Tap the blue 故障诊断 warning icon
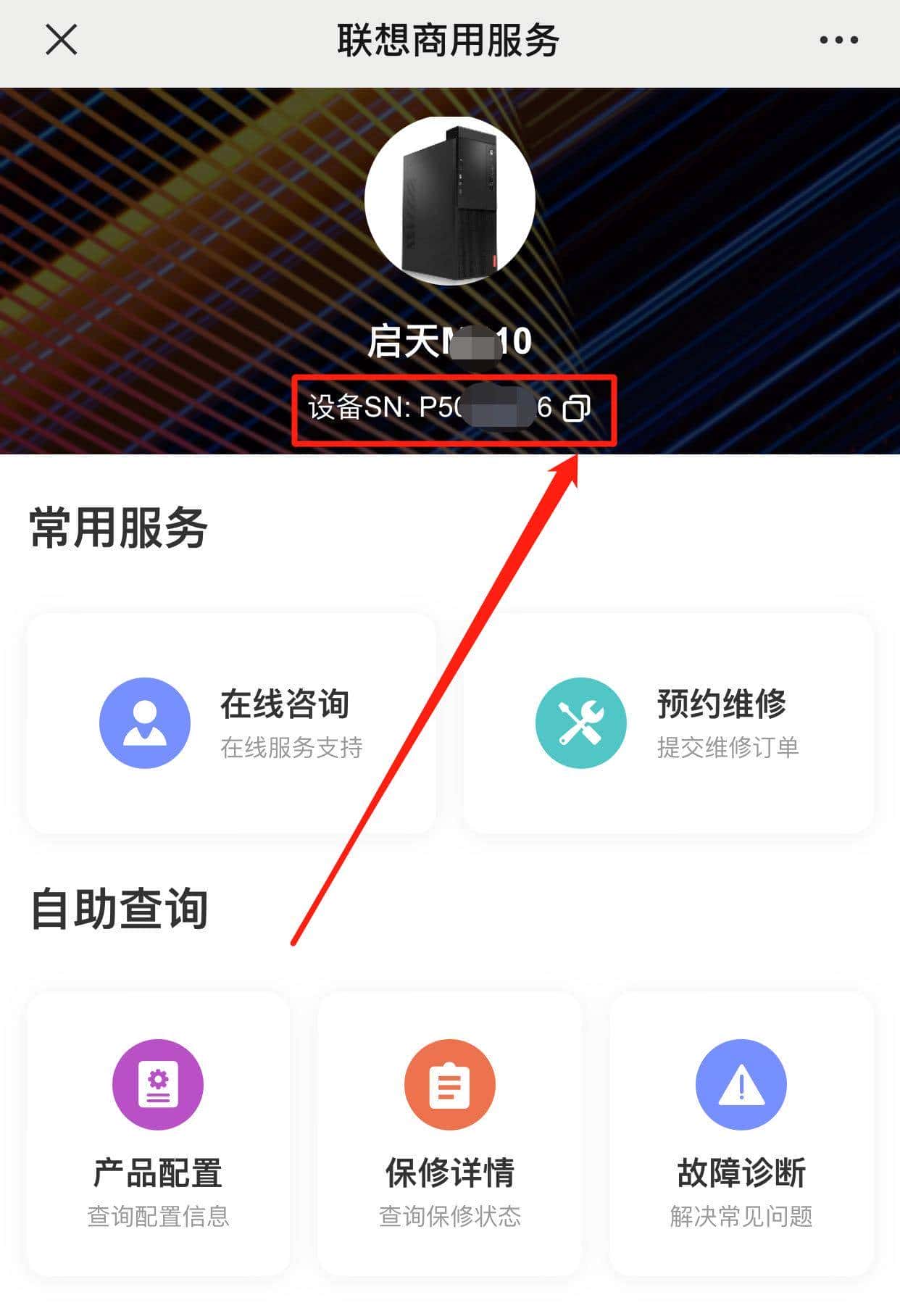900x1316 pixels. coord(739,1085)
